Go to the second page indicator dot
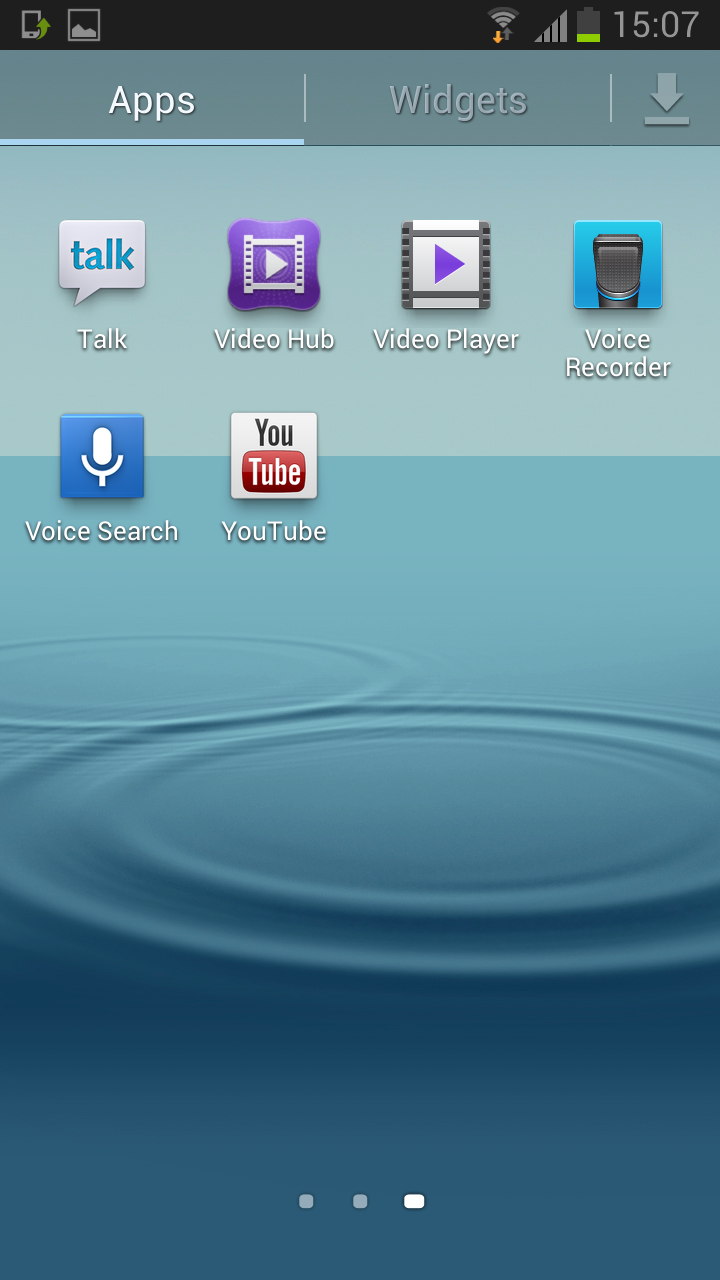Viewport: 720px width, 1280px height. 360,1201
